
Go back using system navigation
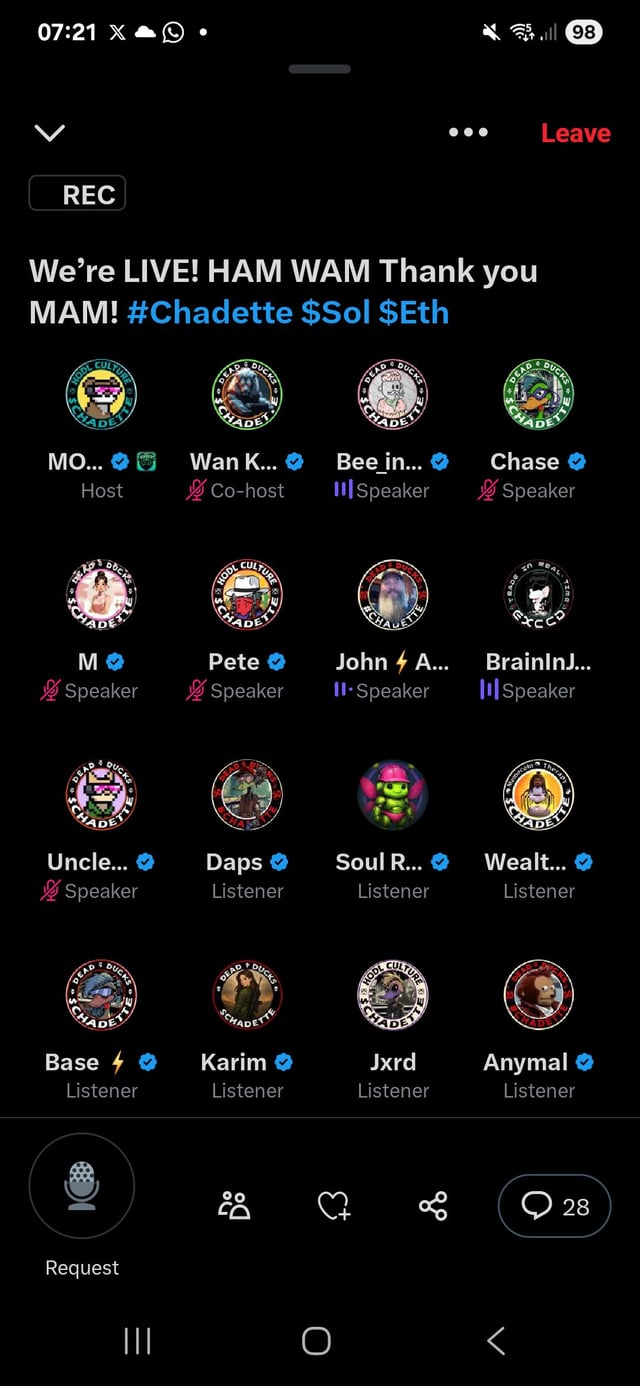[x=496, y=1340]
